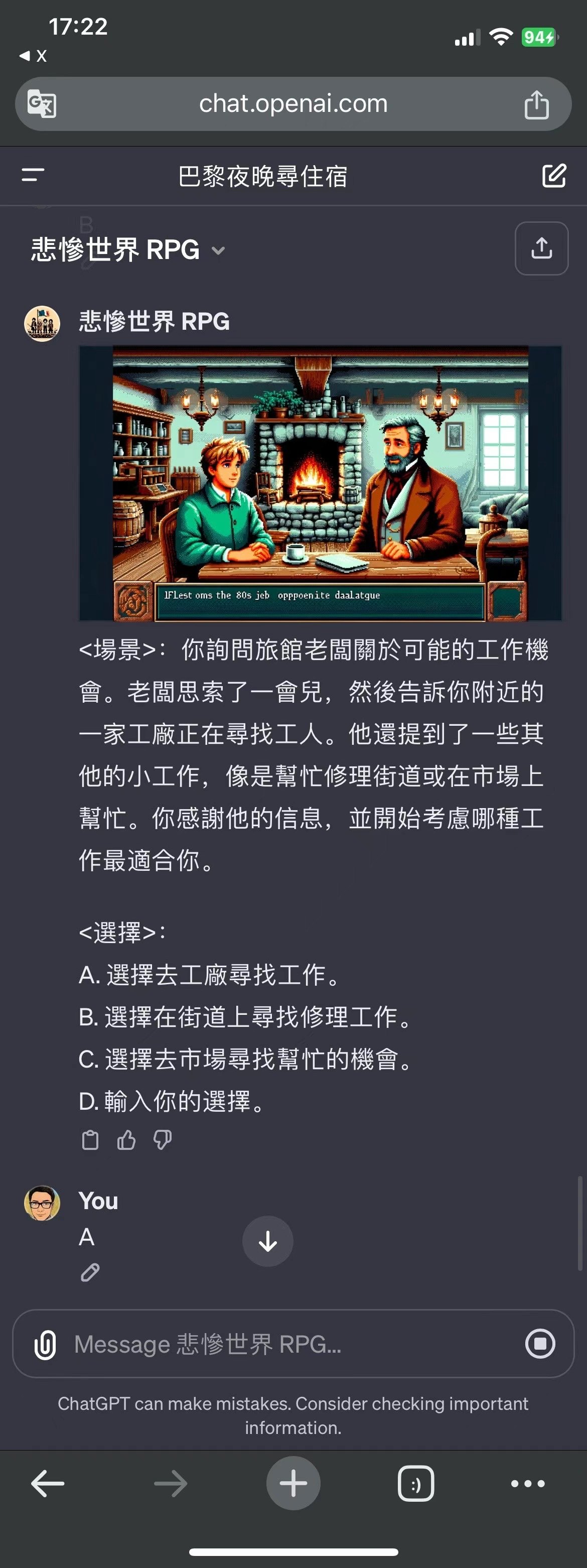
Task: Edit the chat.openai.com address bar
Action: click(293, 103)
